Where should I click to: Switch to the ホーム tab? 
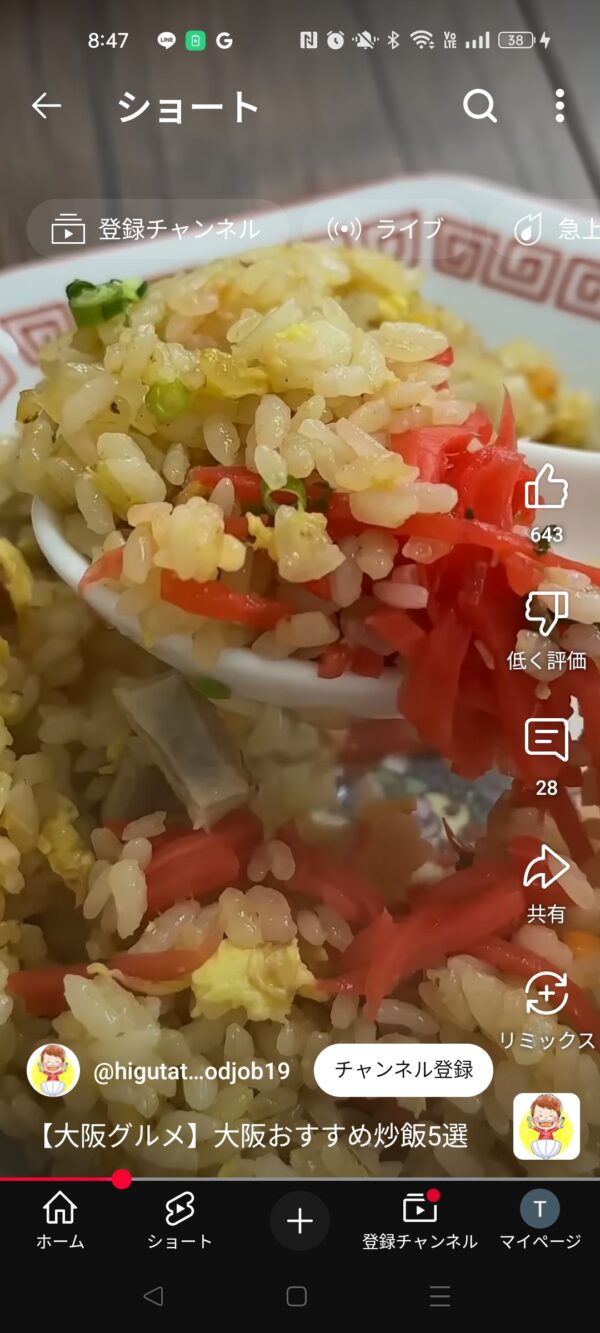tap(60, 1221)
